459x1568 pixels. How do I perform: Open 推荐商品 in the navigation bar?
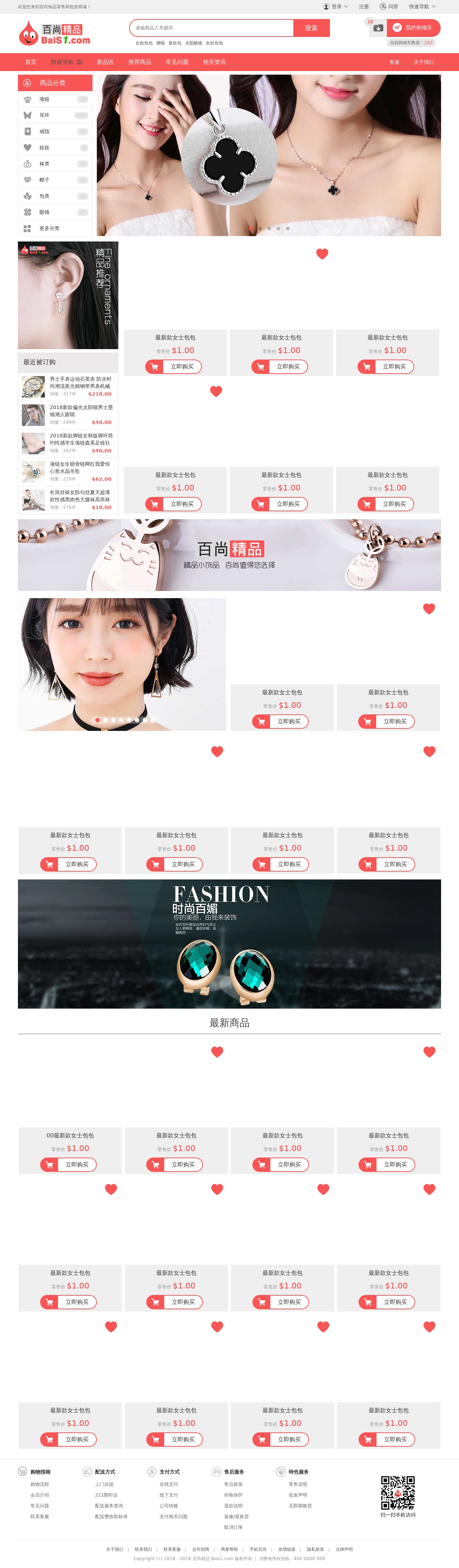point(139,62)
